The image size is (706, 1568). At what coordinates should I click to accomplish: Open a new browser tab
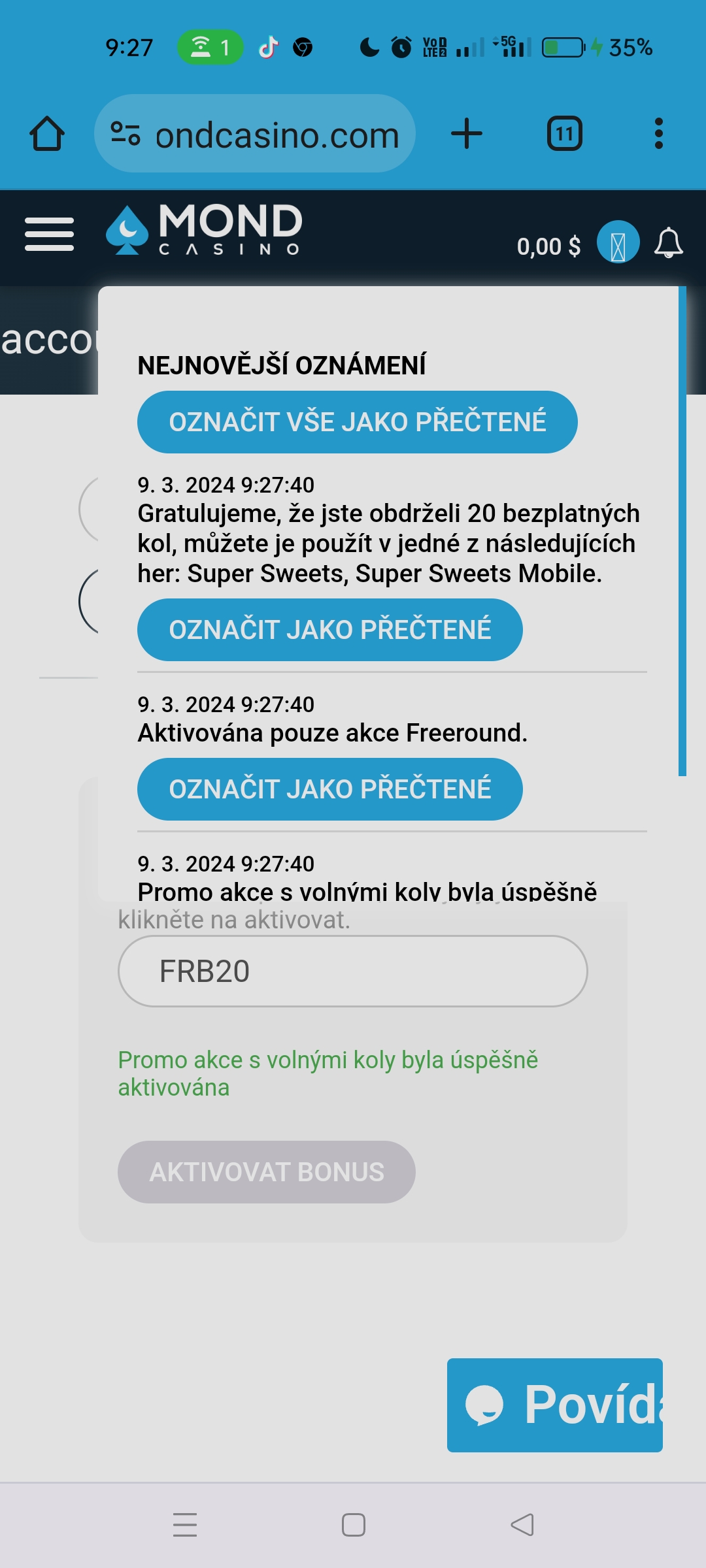coord(467,134)
